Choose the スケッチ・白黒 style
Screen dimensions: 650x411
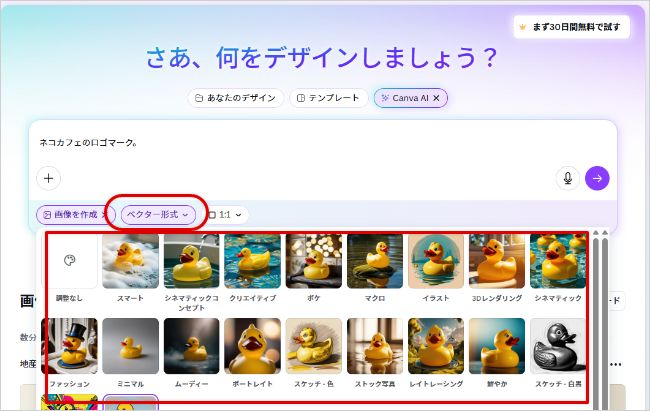tap(557, 346)
